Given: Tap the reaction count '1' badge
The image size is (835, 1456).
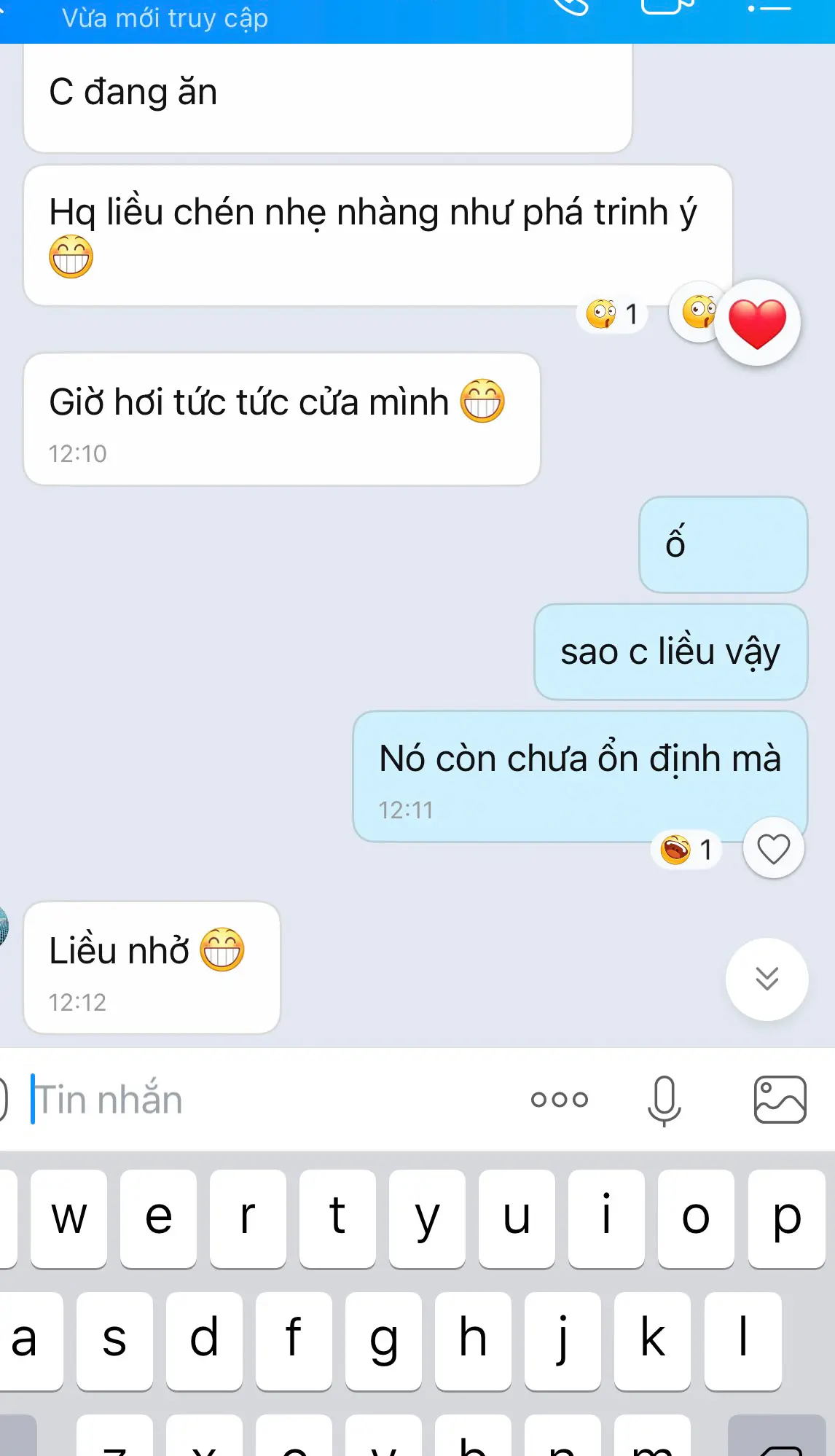Looking at the screenshot, I should click(x=632, y=313).
